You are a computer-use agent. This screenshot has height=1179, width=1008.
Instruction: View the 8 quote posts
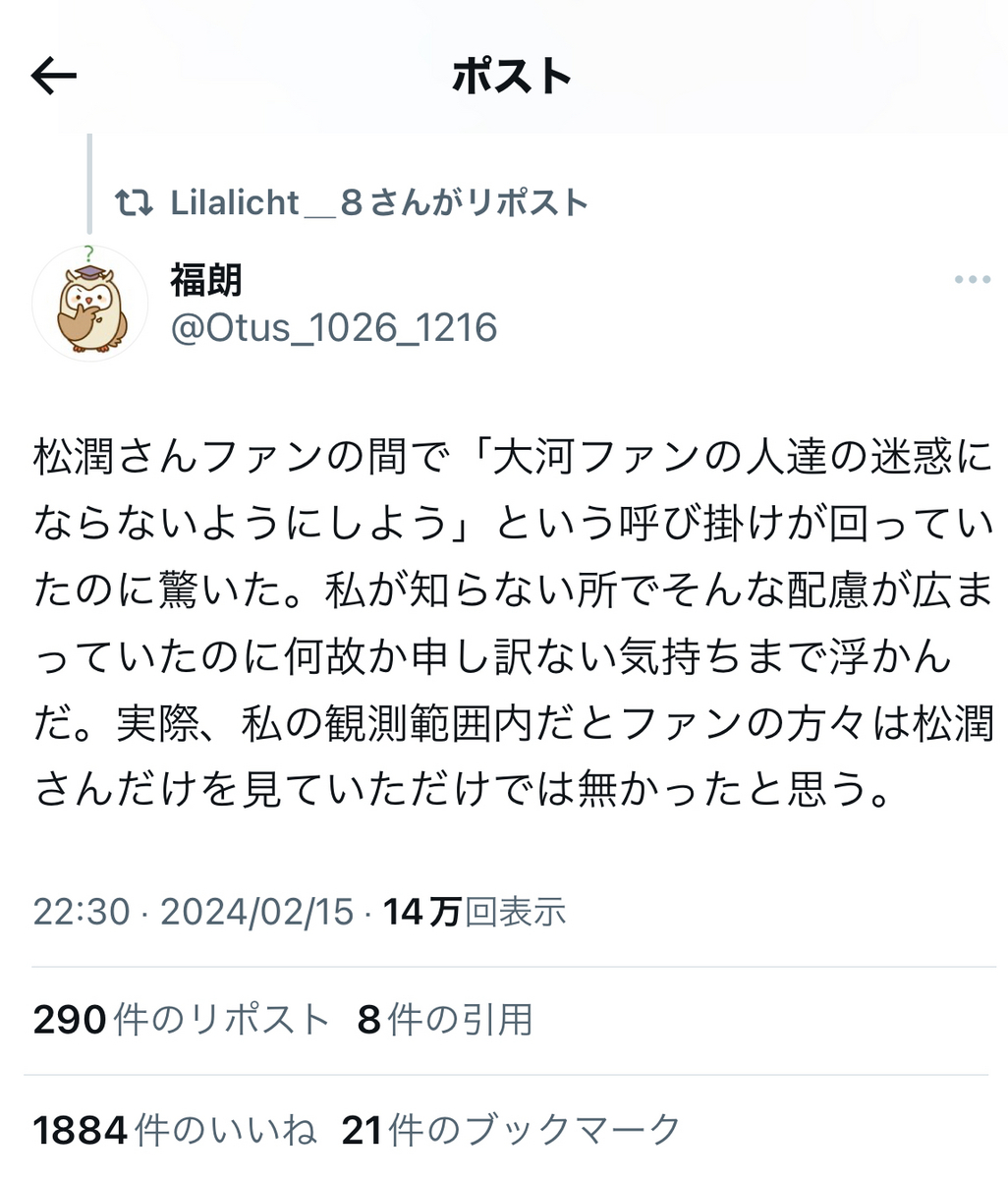444,1020
